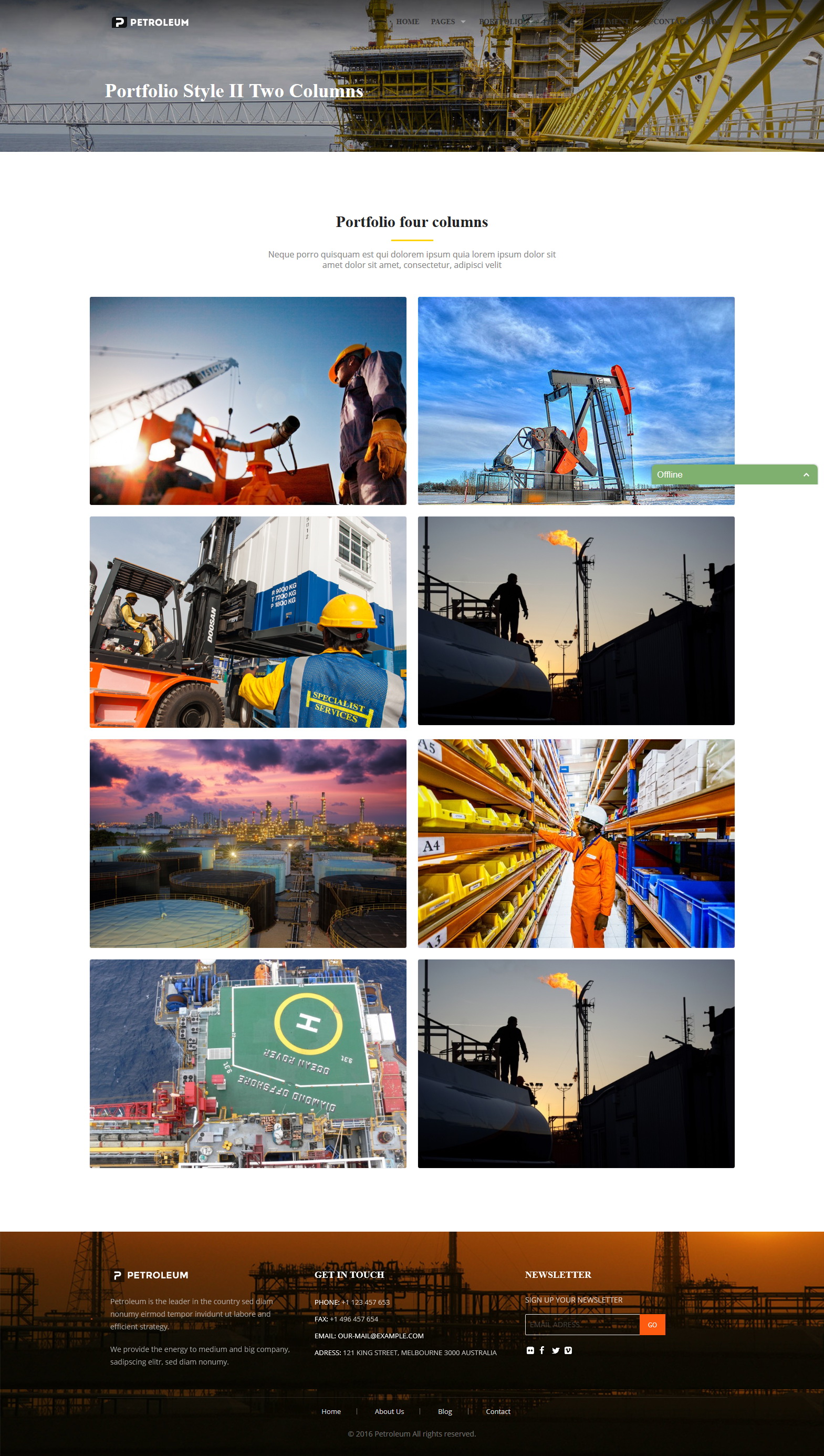Screen dimensions: 824x1456
Task: Open the Blog footer link
Action: 445,1411
